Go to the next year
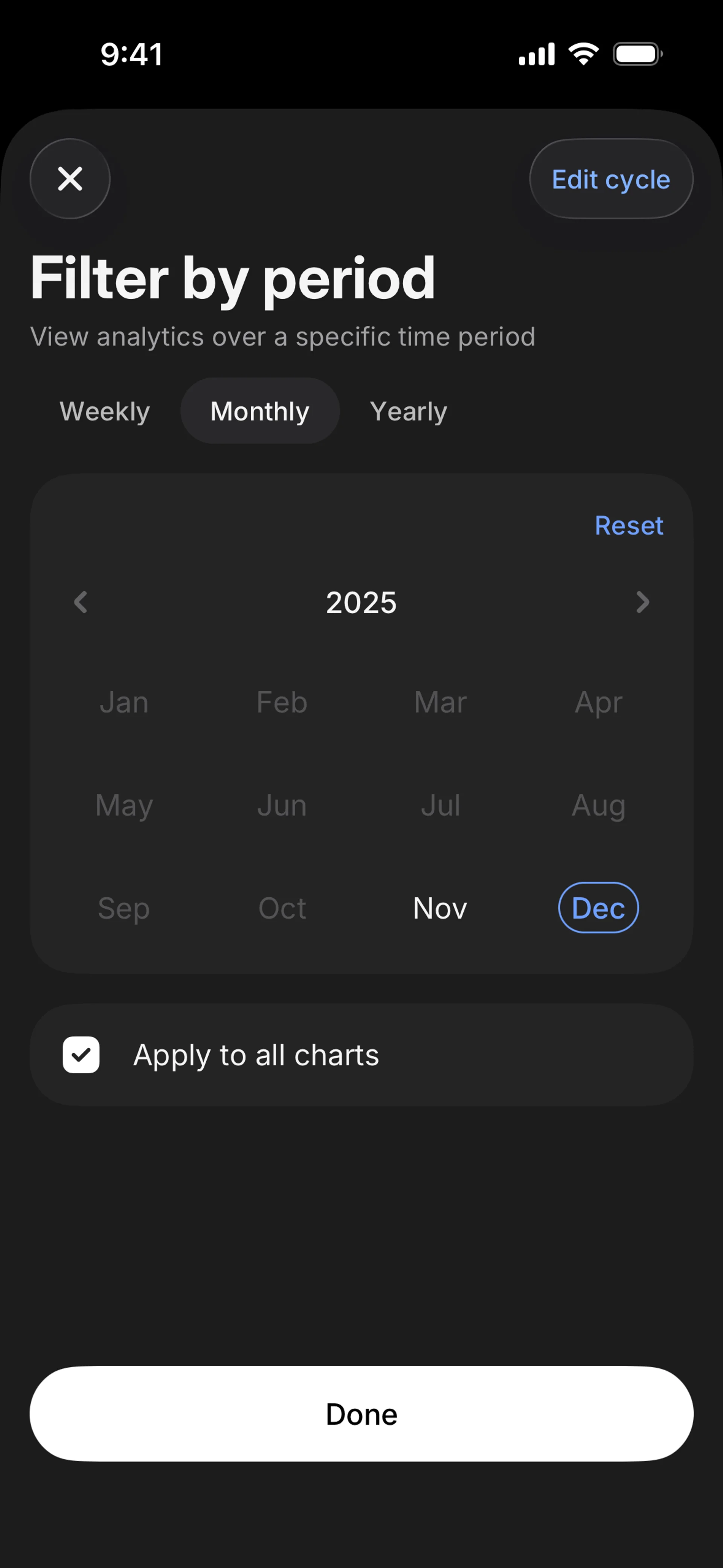This screenshot has height=1568, width=723. tap(642, 602)
